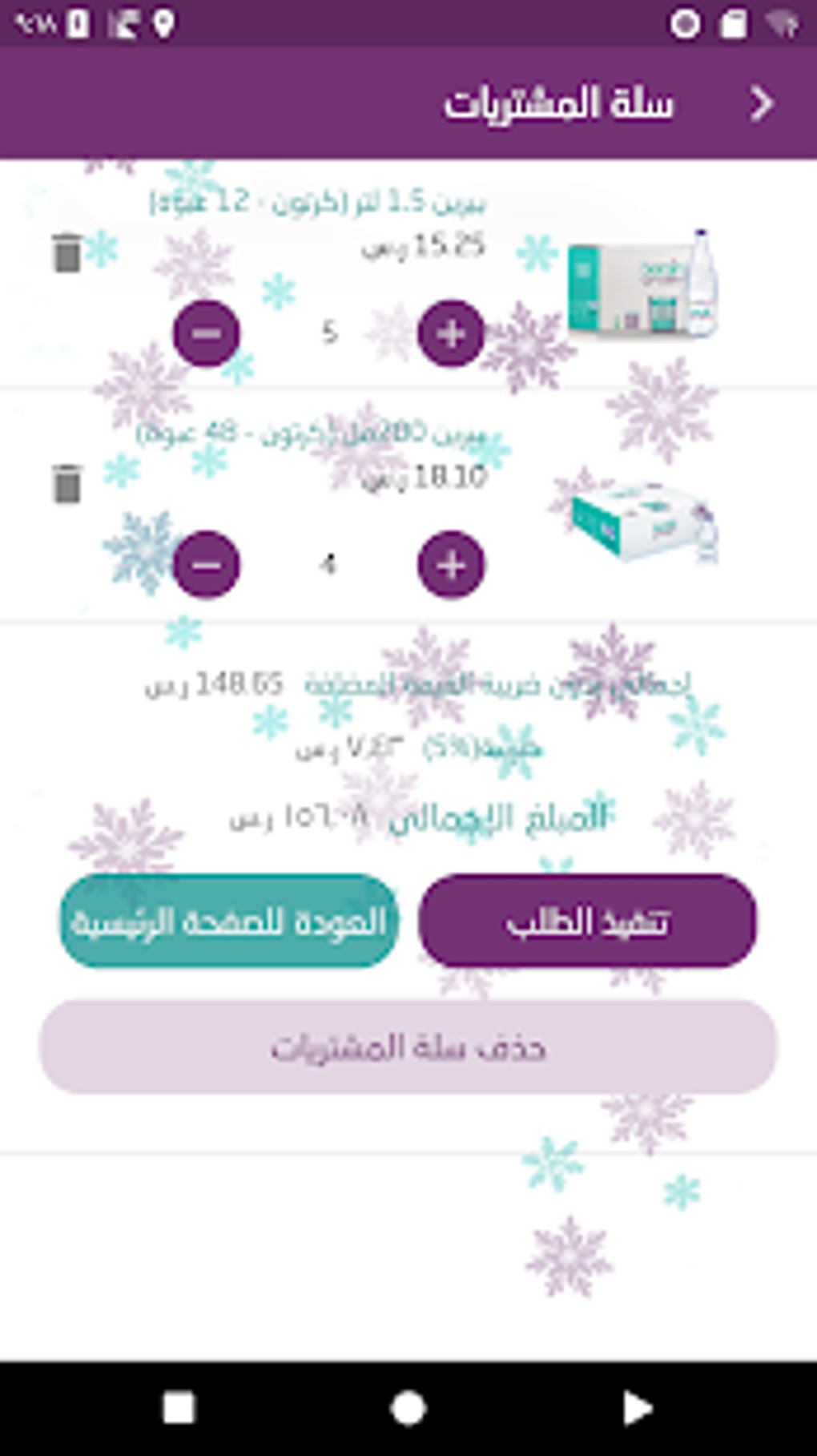
Task: Decrease quantity of the 1.5 liter carton
Action: (207, 333)
